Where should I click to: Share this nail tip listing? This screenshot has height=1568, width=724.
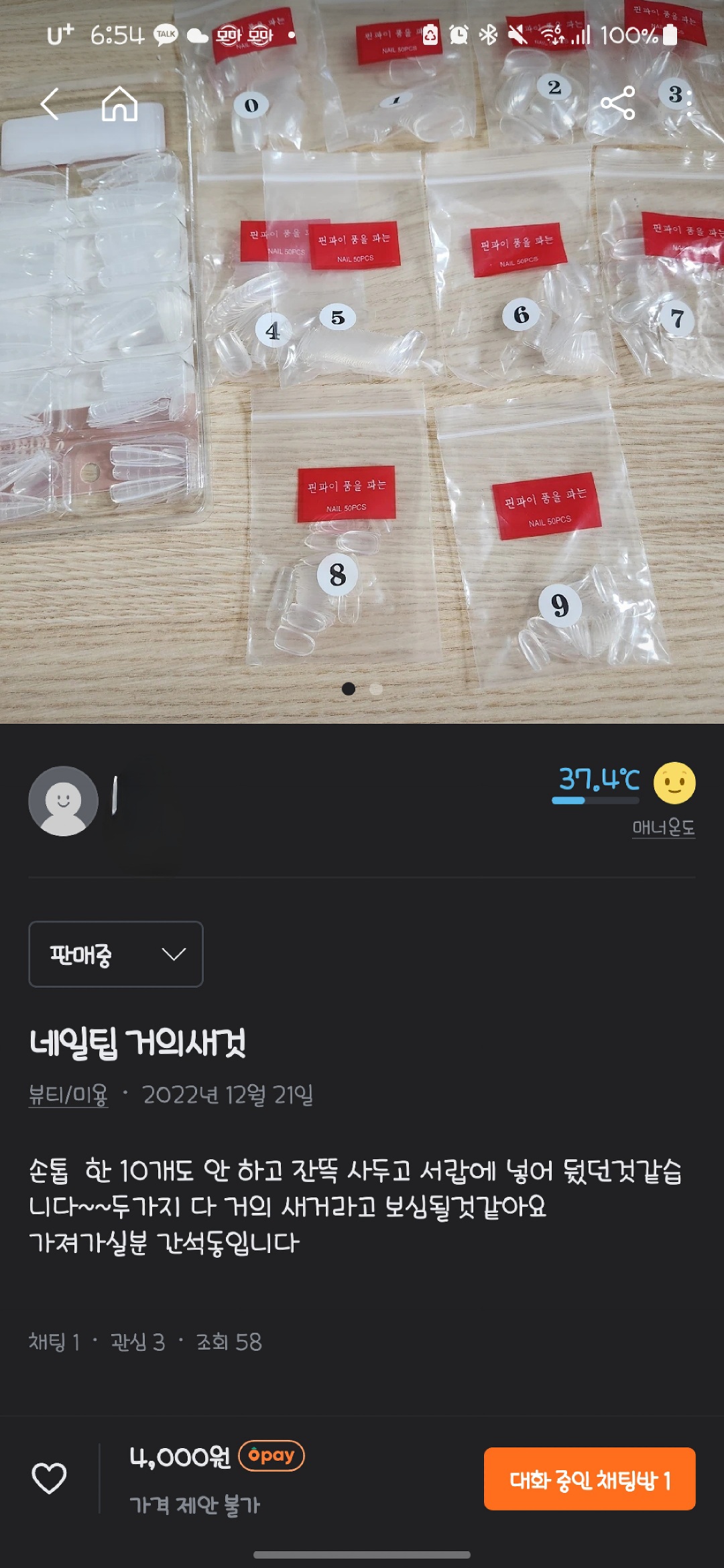point(617,103)
